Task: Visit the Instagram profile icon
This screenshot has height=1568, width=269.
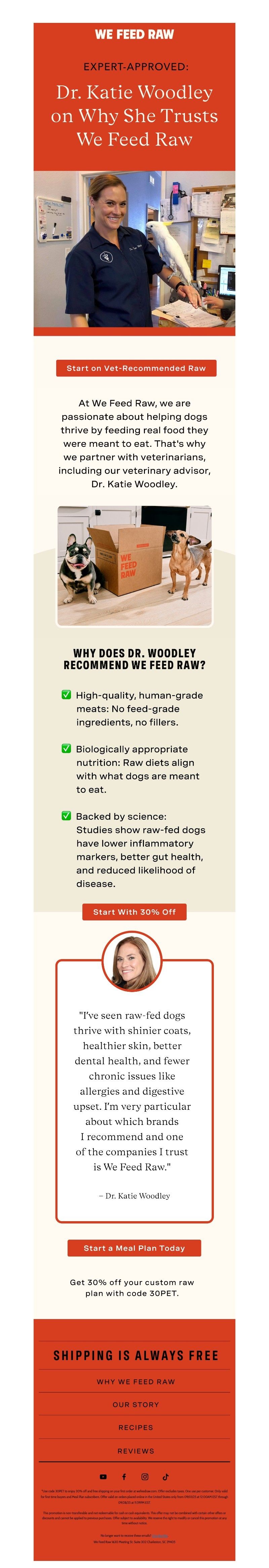Action: click(x=145, y=1477)
